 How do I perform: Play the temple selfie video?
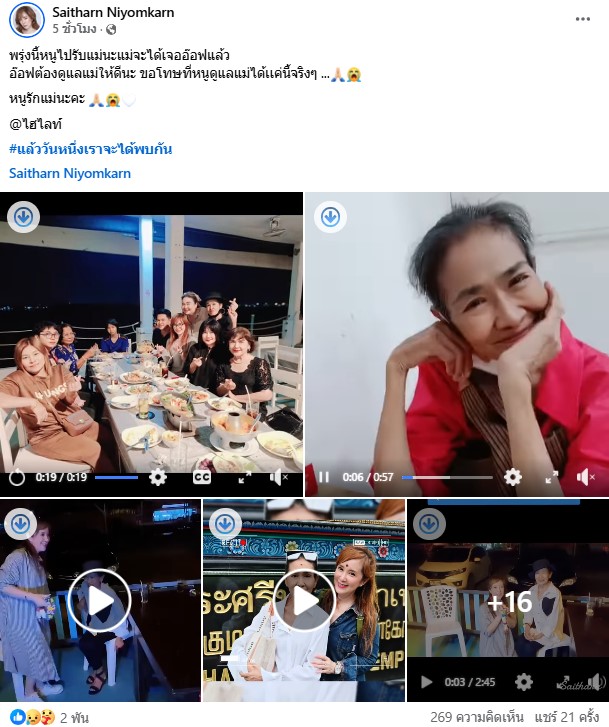[303, 600]
